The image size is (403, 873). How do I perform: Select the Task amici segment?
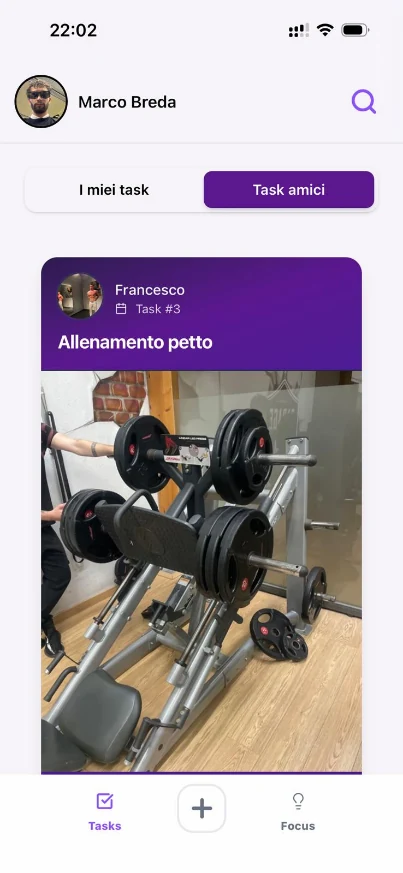[x=289, y=190]
